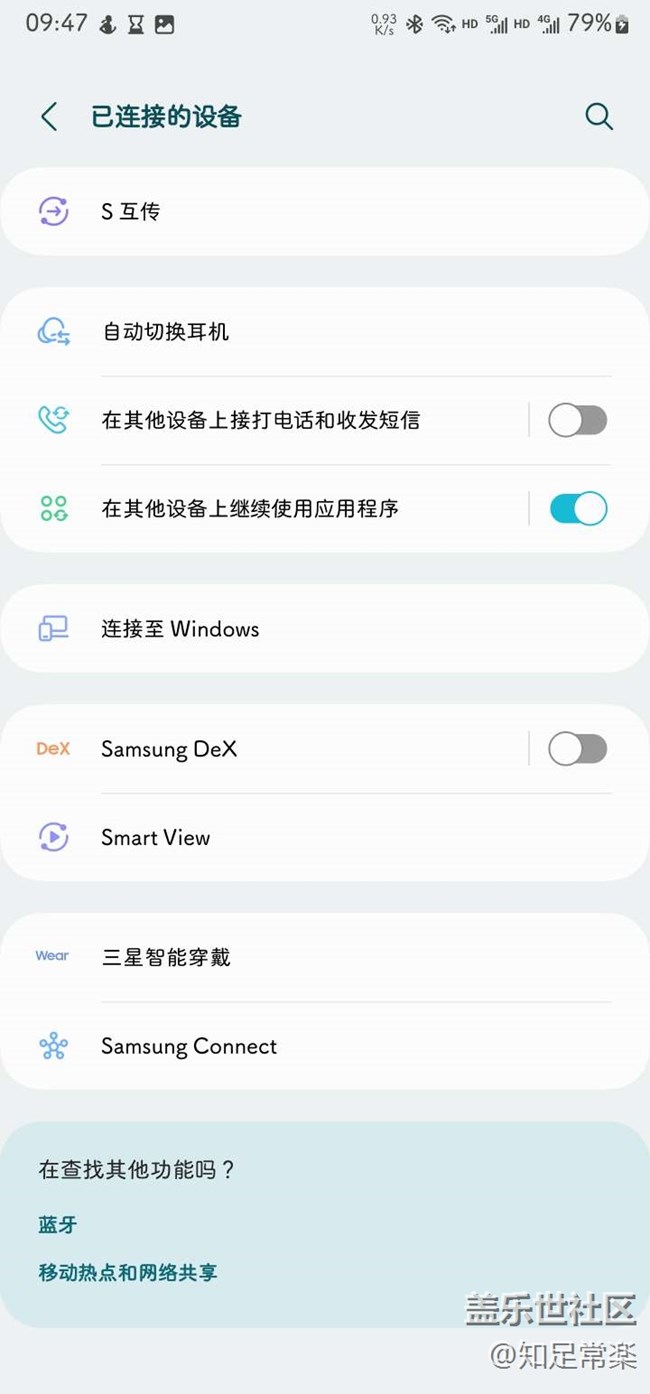Open the search magnifier icon
This screenshot has height=1394, width=650.
(x=598, y=117)
